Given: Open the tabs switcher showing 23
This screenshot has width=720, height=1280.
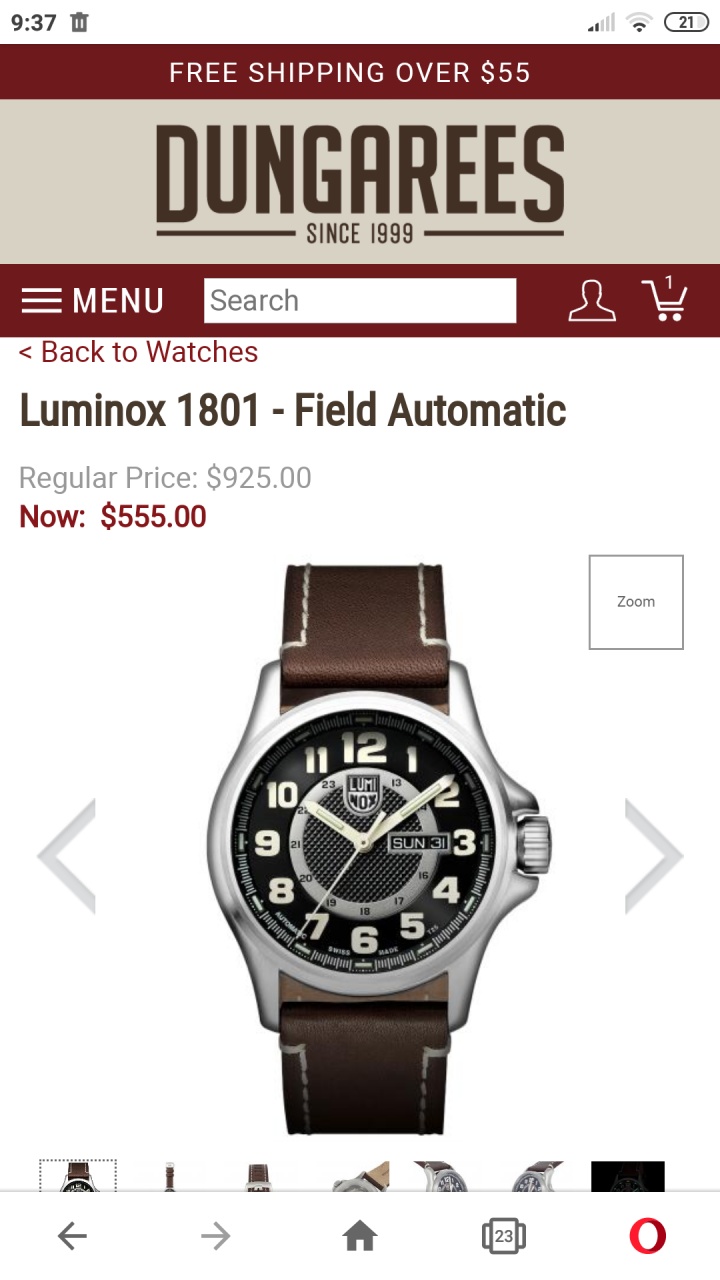Looking at the screenshot, I should click(504, 1237).
